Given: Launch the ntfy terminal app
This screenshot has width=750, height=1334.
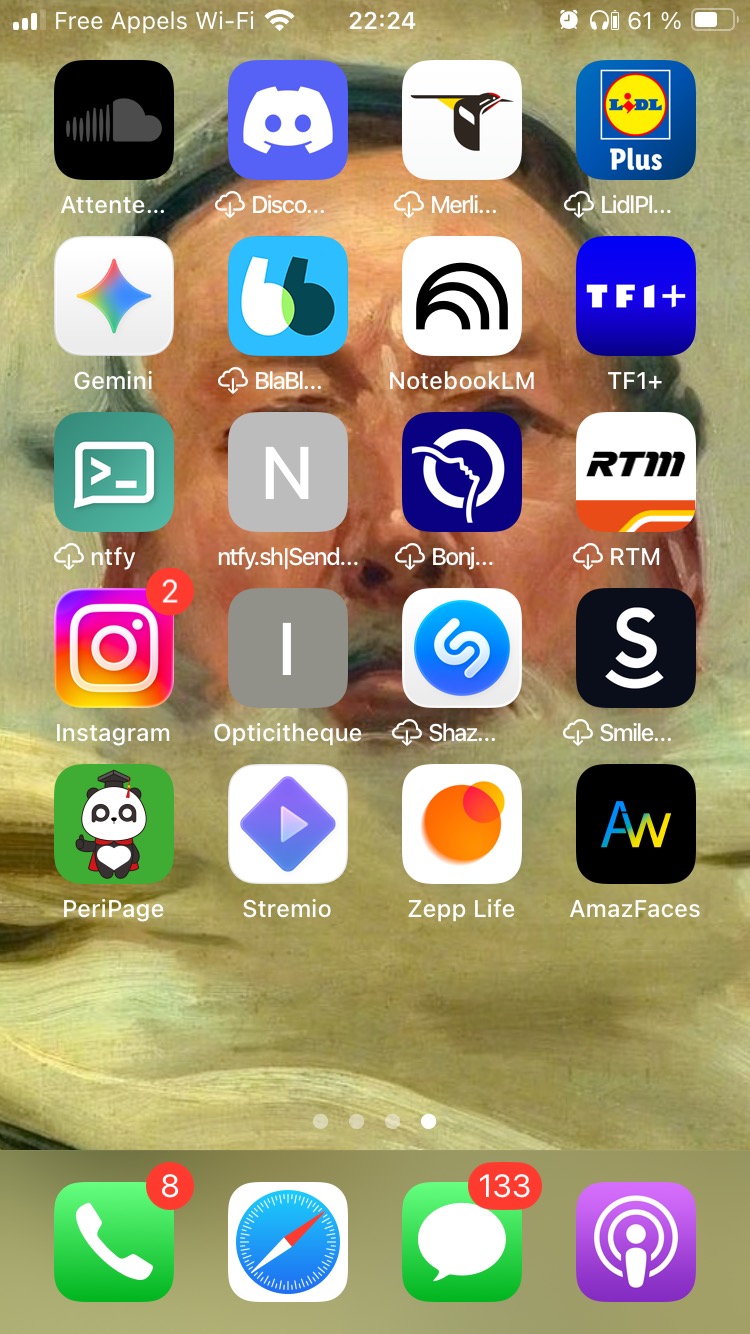Looking at the screenshot, I should click(x=114, y=472).
